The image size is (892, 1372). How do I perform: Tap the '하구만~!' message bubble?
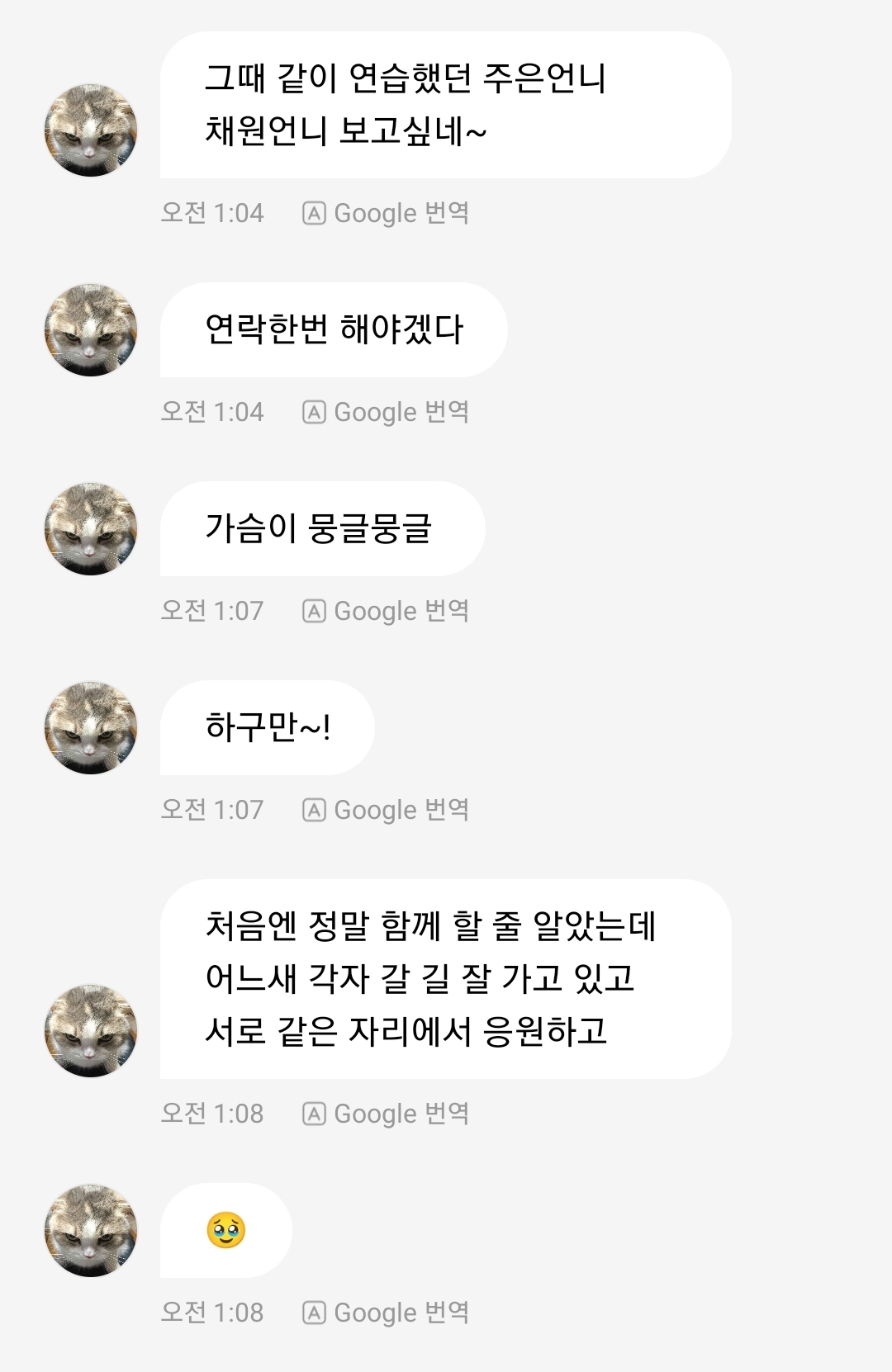click(268, 726)
